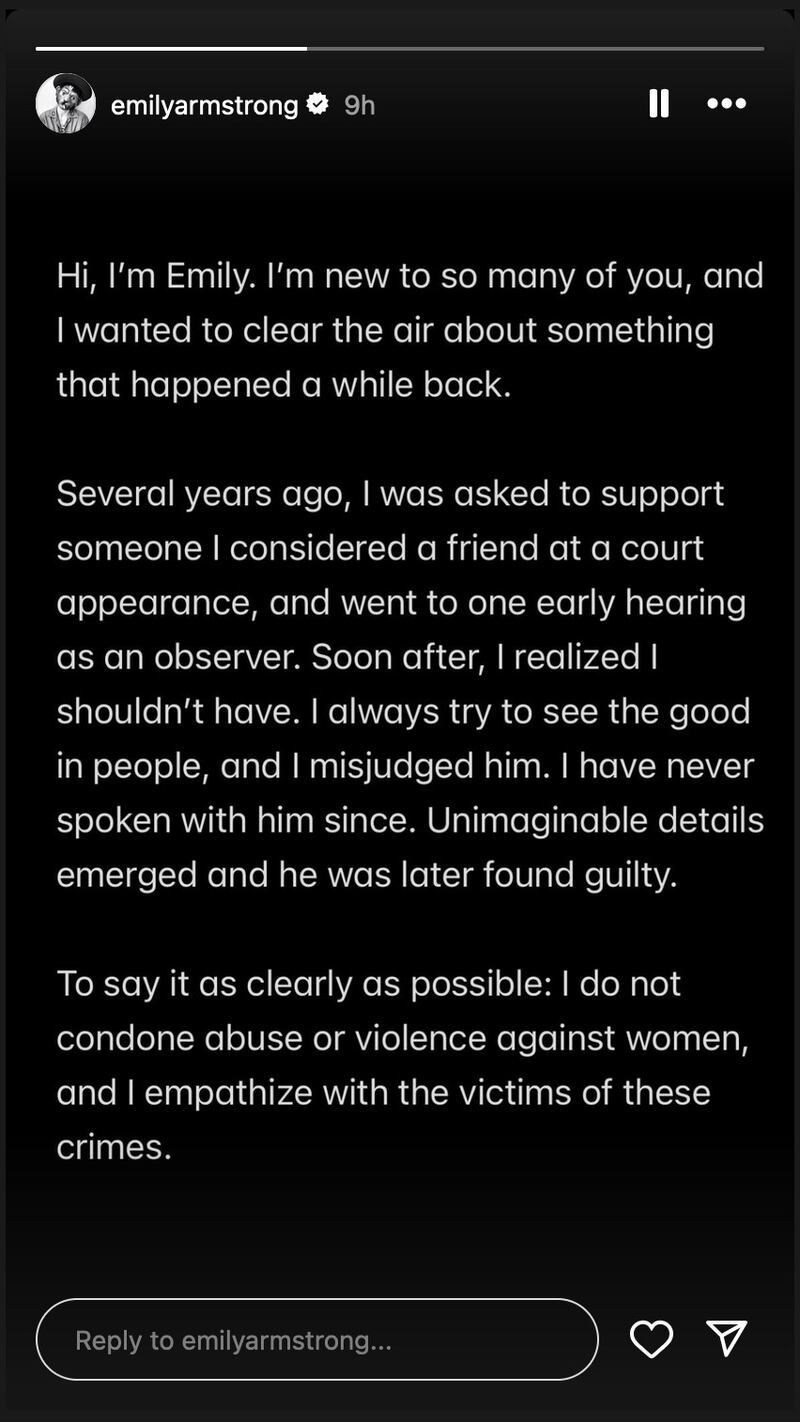
Task: Pause the story playback
Action: tap(658, 103)
